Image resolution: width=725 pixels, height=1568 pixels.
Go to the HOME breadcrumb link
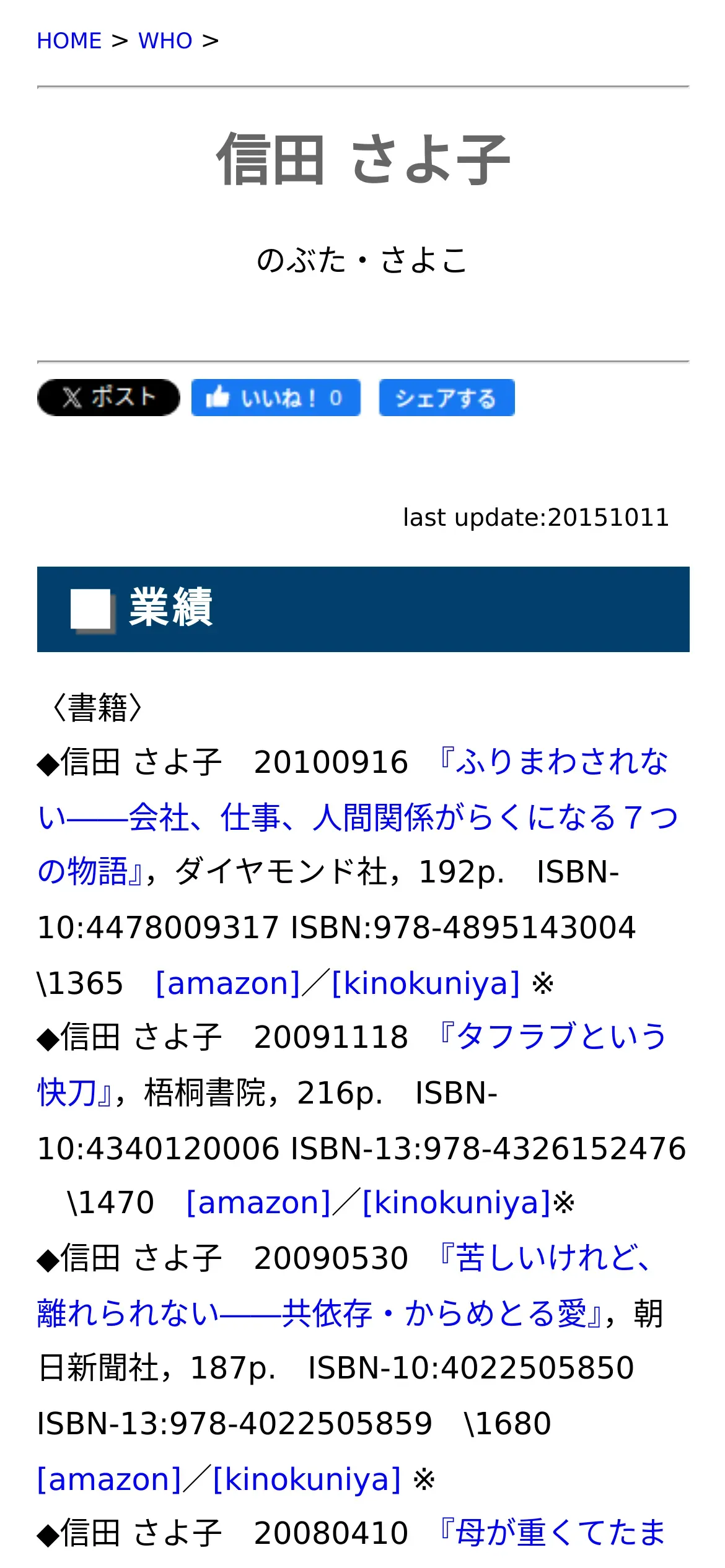point(69,41)
